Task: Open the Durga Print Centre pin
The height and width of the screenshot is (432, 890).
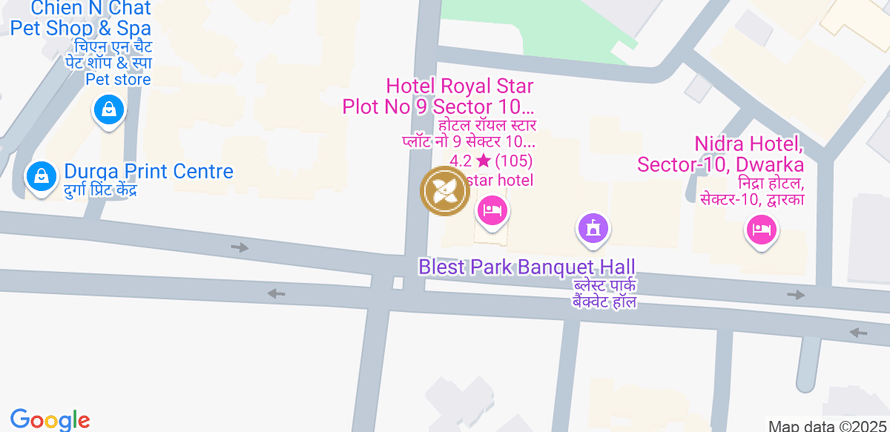Action: pyautogui.click(x=41, y=177)
